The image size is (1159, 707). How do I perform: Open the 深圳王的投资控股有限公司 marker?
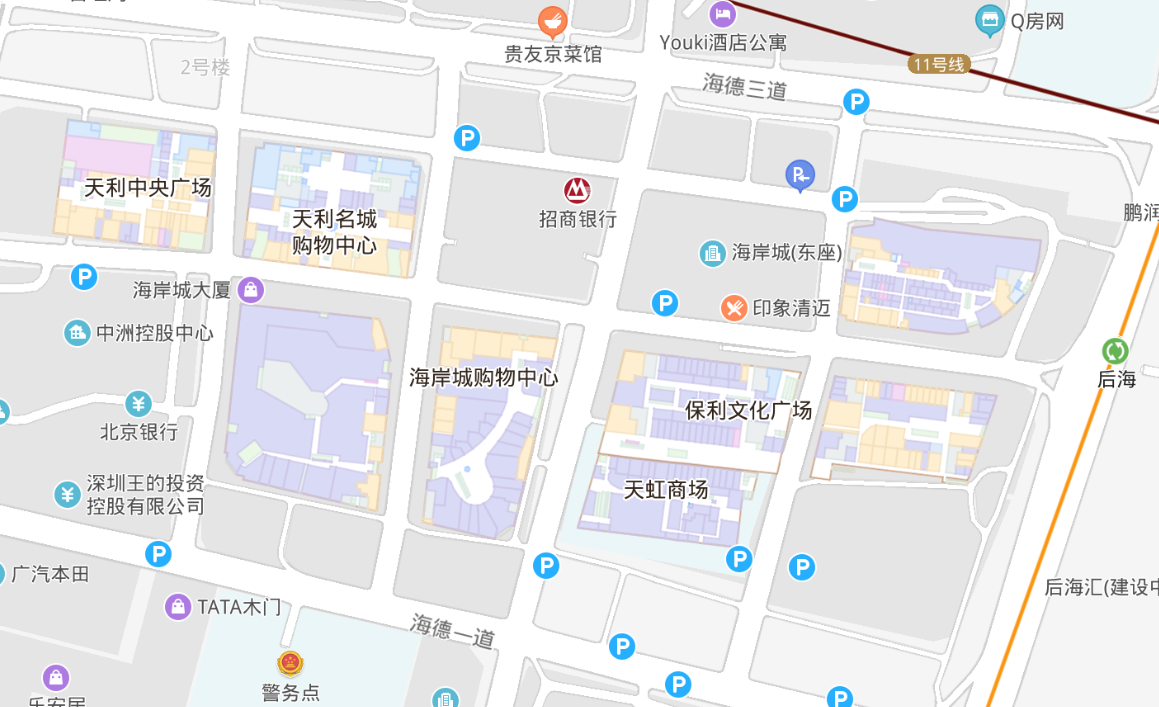[x=68, y=494]
